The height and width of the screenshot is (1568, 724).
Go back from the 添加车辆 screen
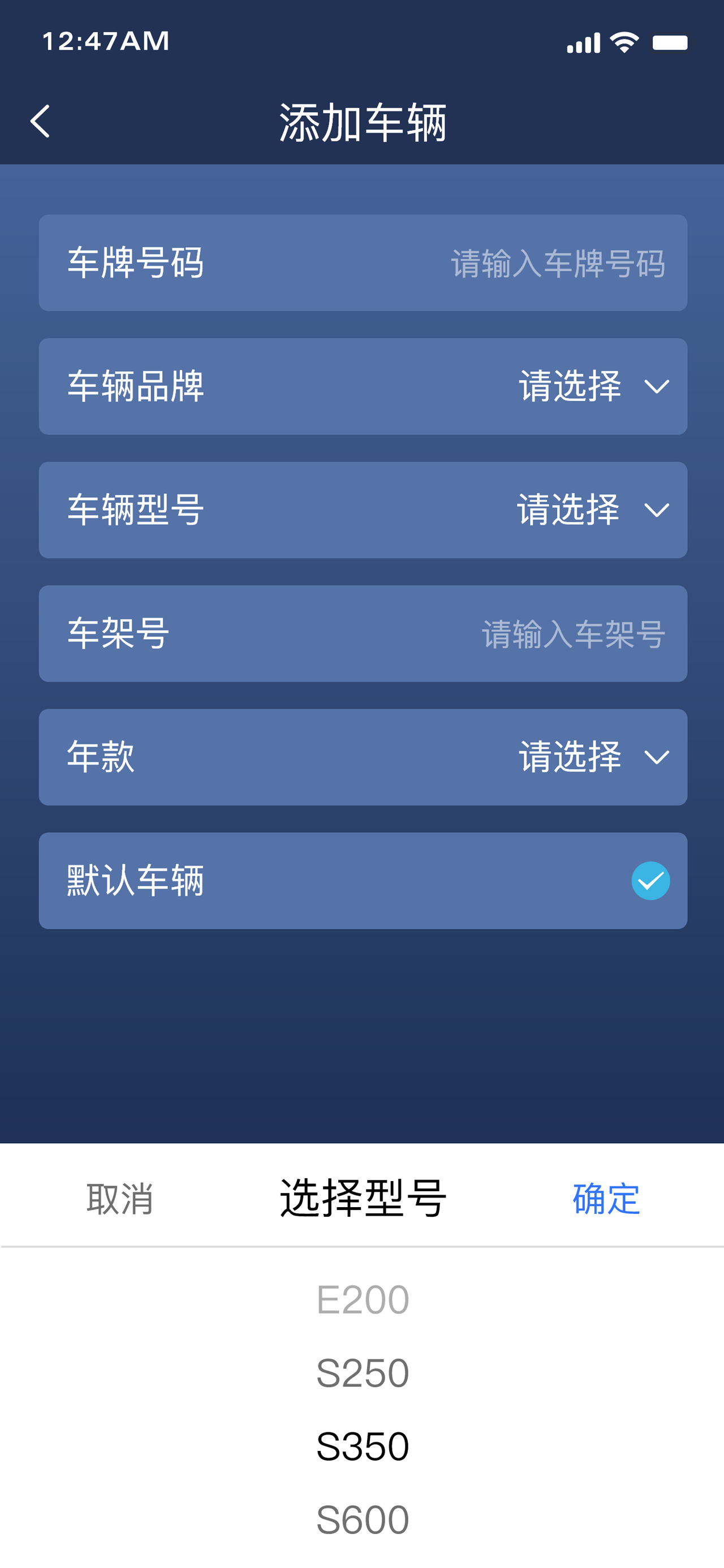[40, 121]
